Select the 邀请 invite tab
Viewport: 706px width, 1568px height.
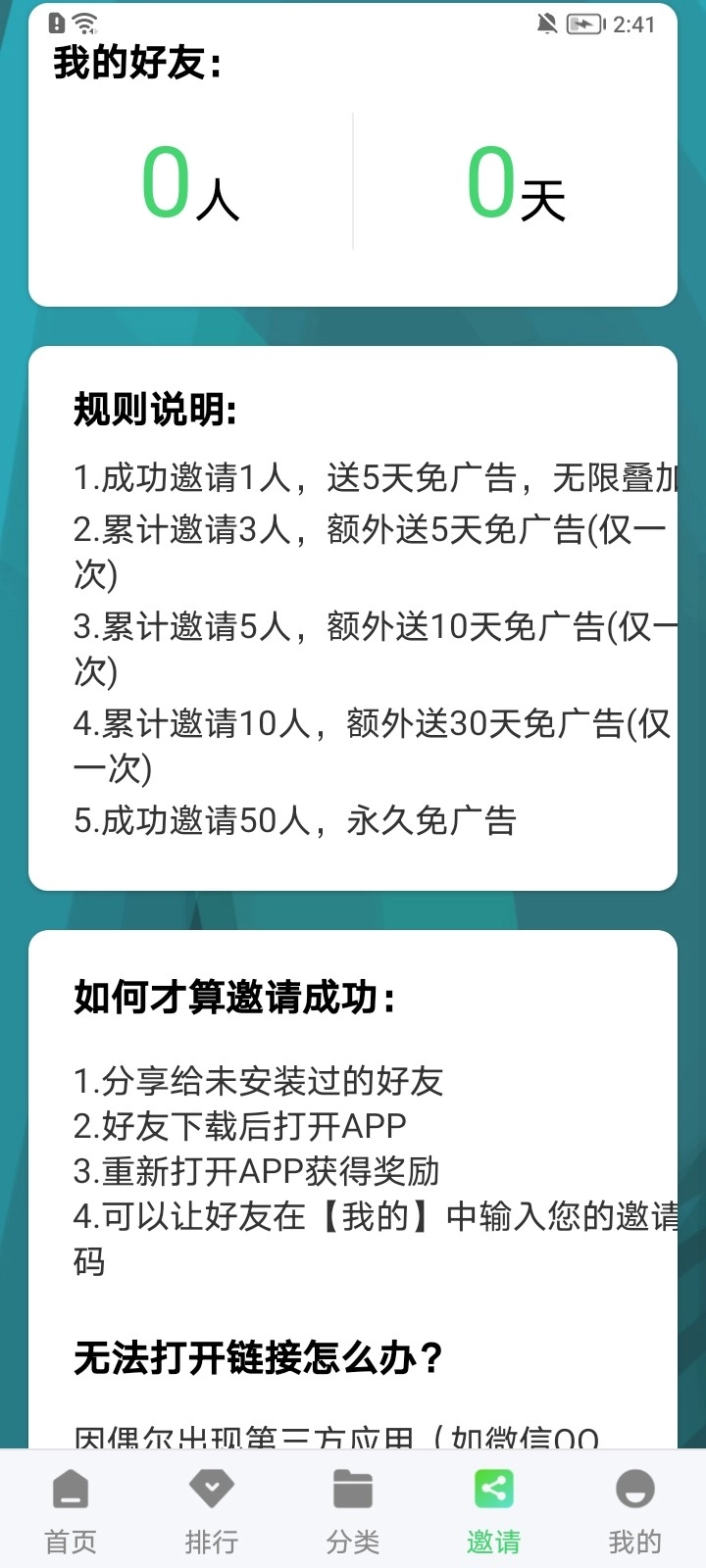(x=494, y=1509)
